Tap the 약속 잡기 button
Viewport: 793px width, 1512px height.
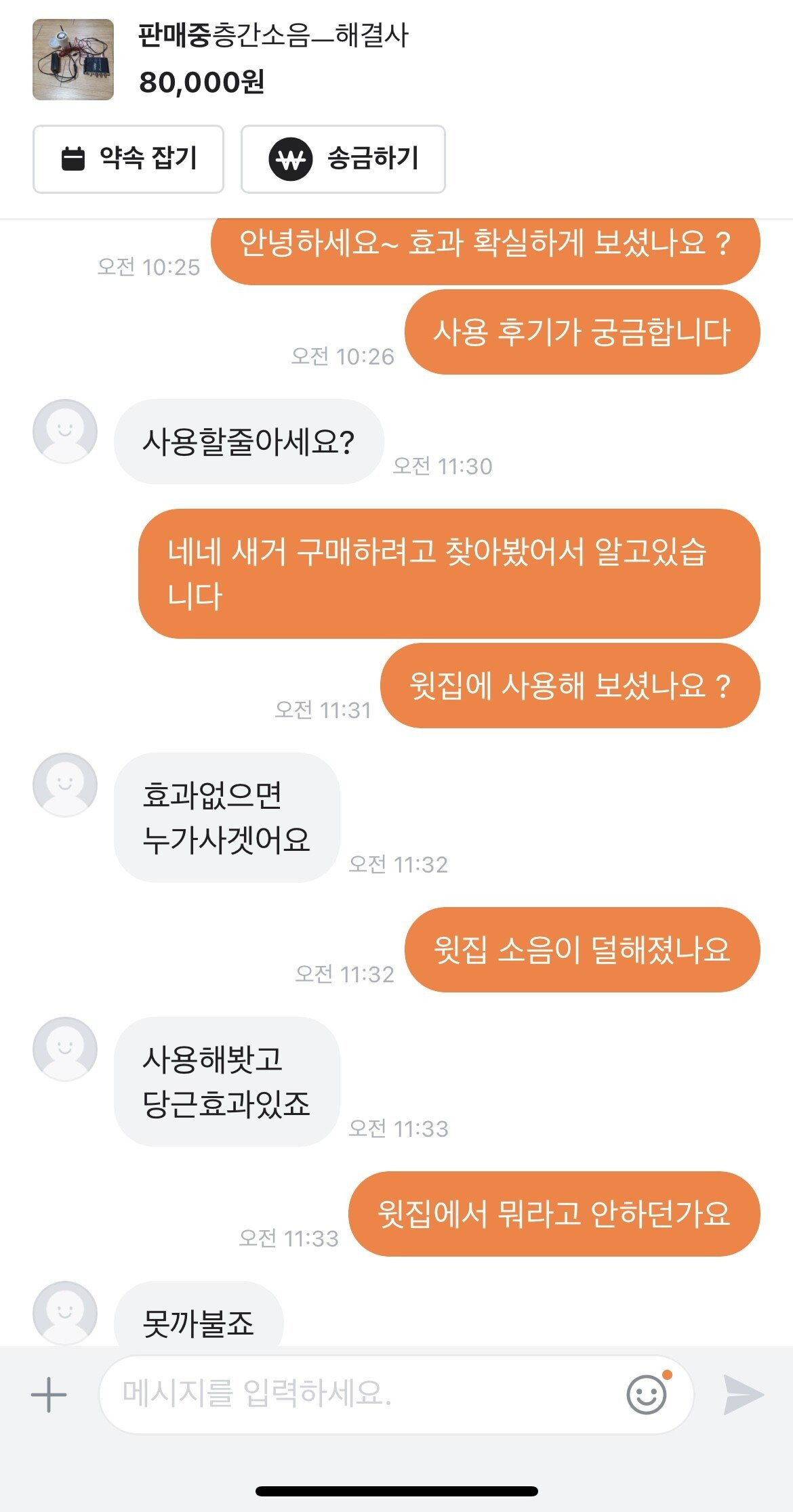point(128,159)
